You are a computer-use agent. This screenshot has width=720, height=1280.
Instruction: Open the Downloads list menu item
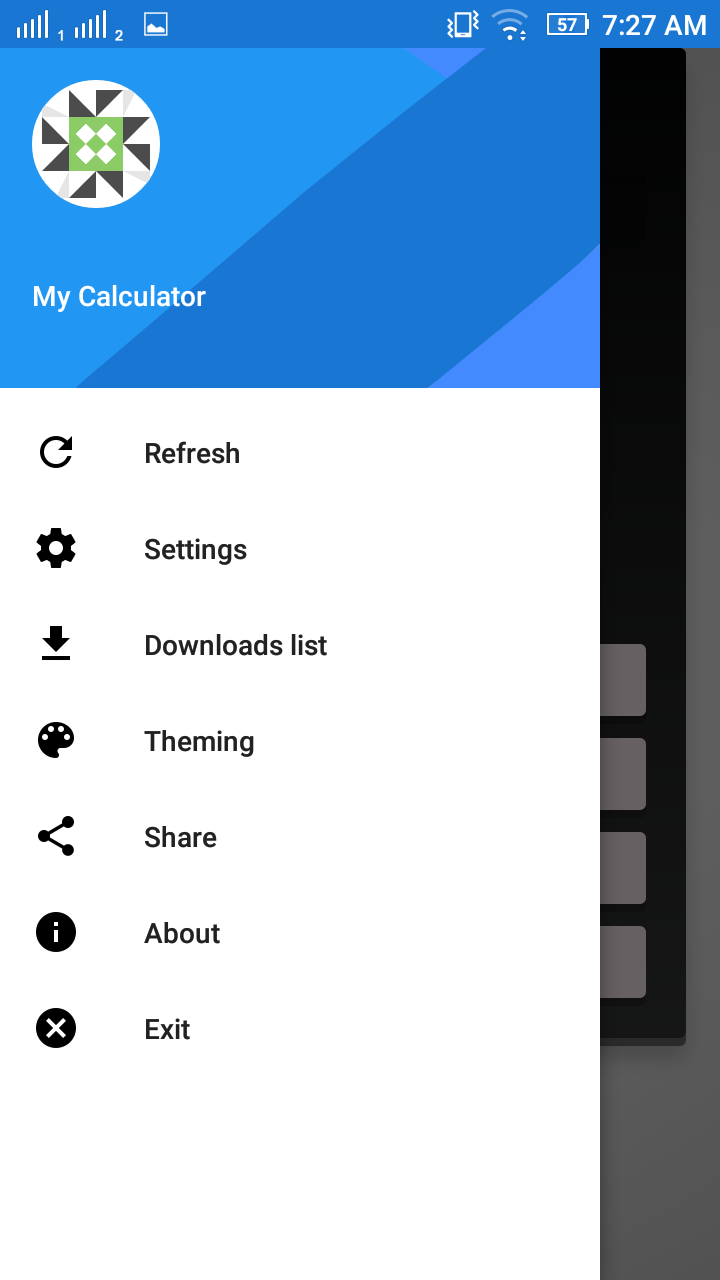[x=235, y=645]
